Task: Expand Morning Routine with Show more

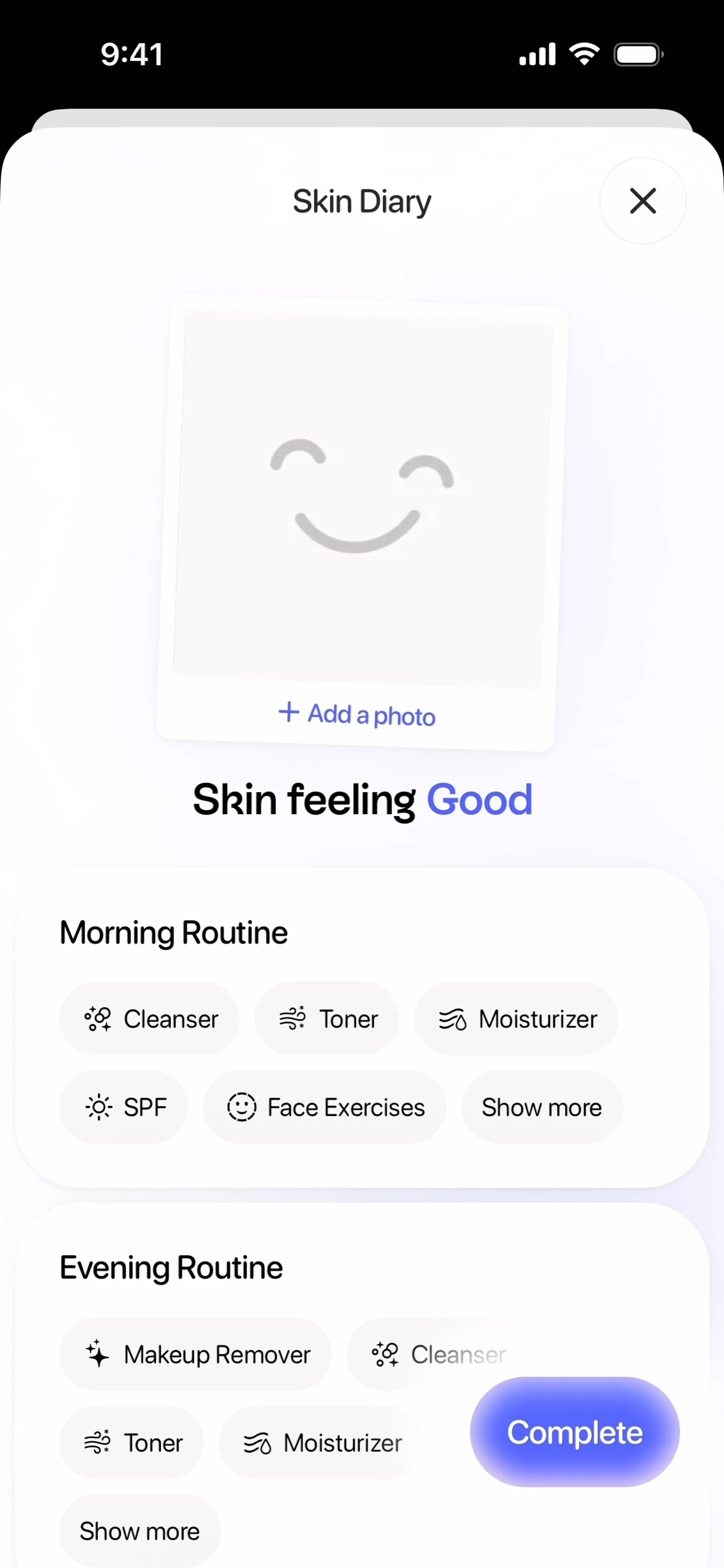Action: click(541, 1107)
